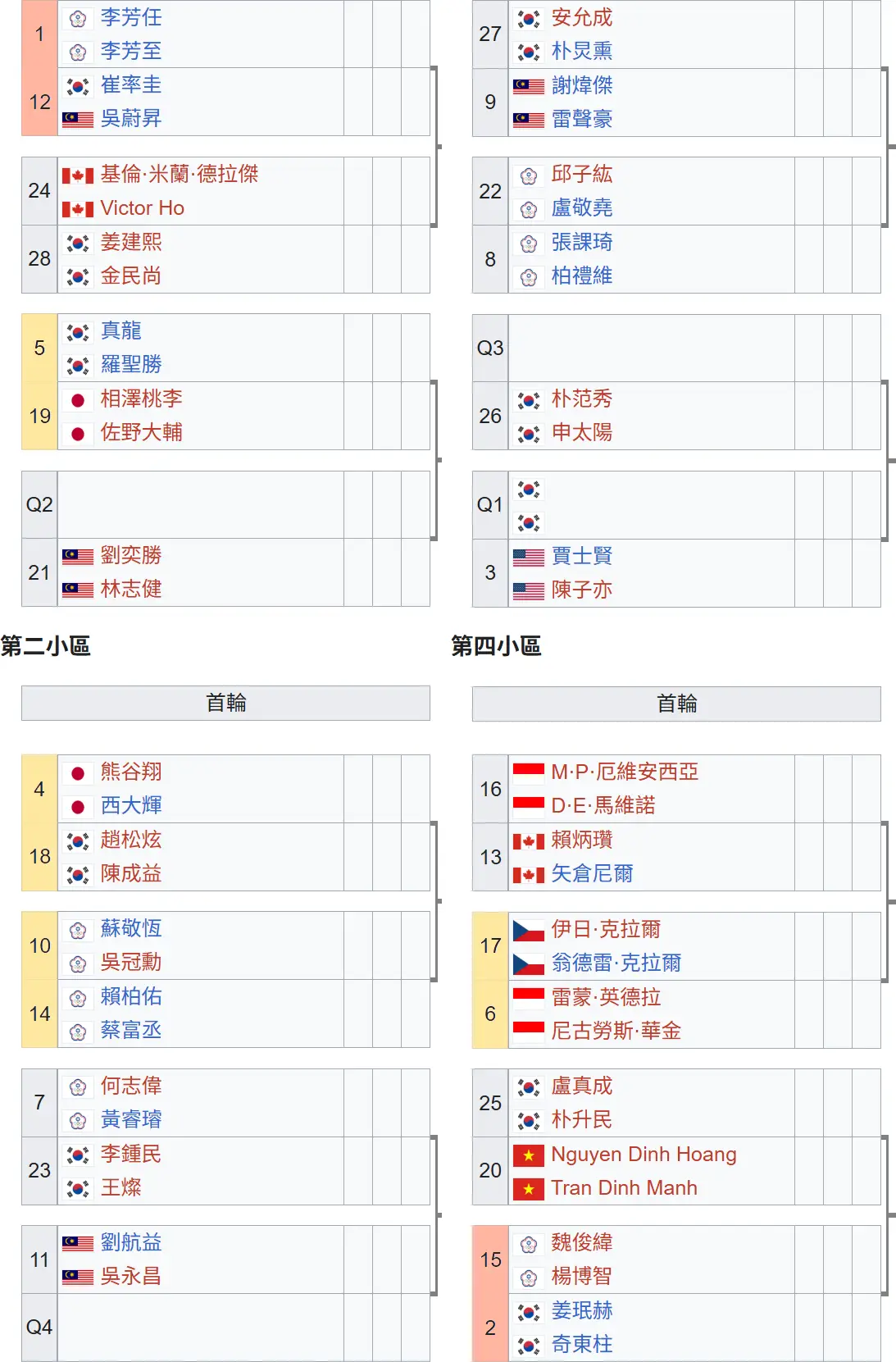This screenshot has height=1362, width=896.
Task: Open the M·P·厄維安西亞 link
Action: (624, 772)
